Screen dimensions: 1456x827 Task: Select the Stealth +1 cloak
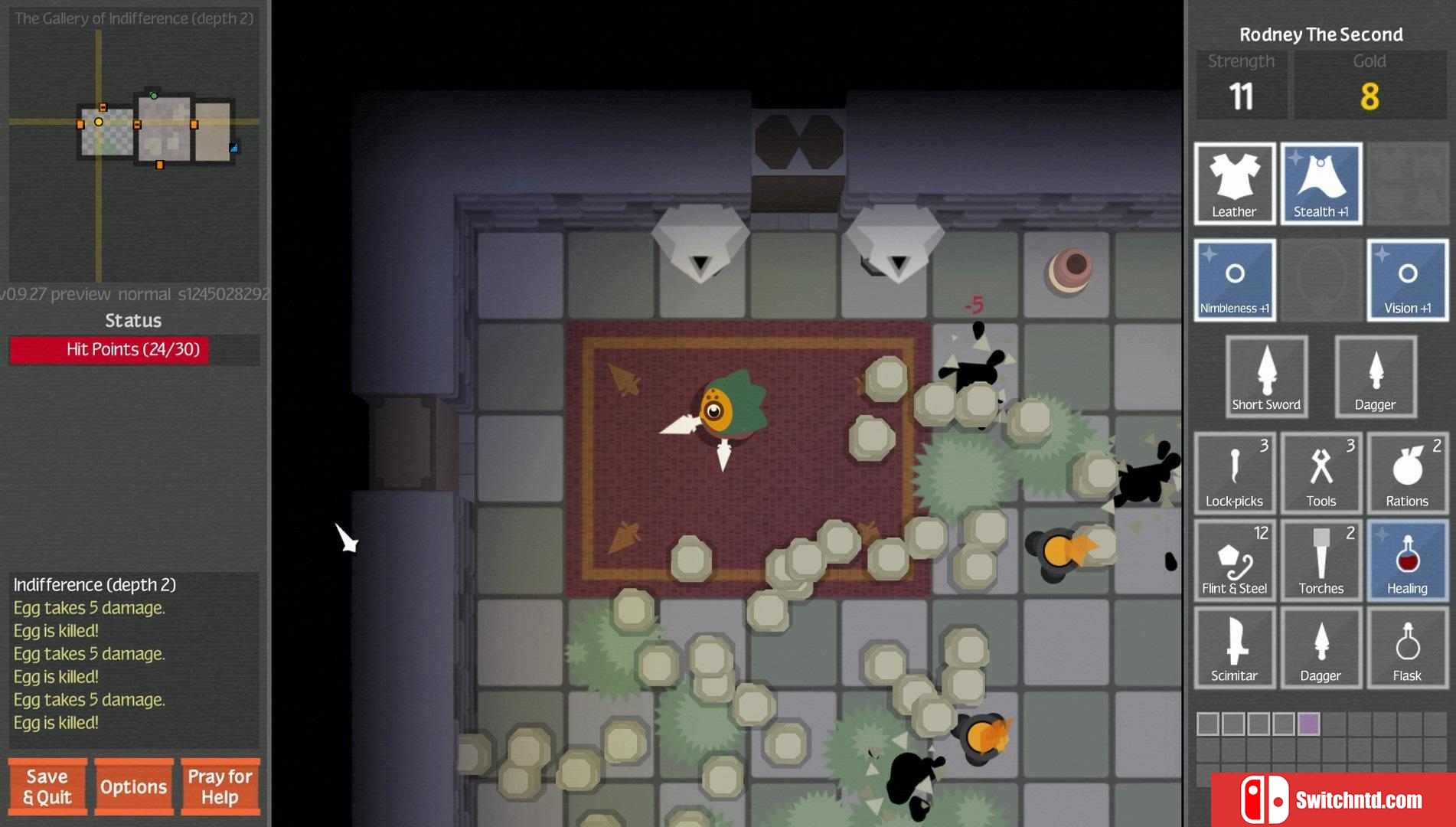(1321, 184)
